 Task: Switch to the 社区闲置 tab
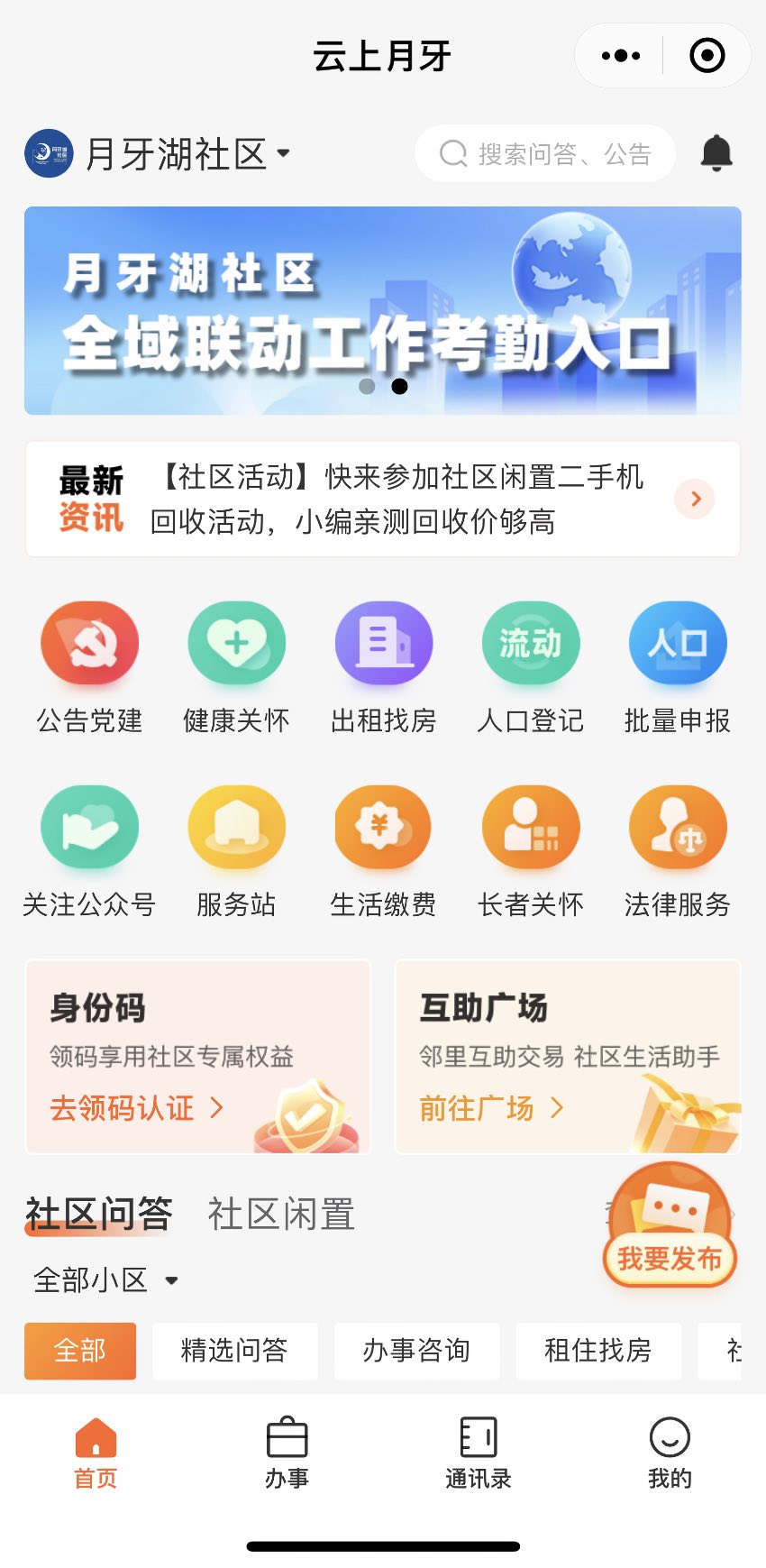click(281, 1215)
